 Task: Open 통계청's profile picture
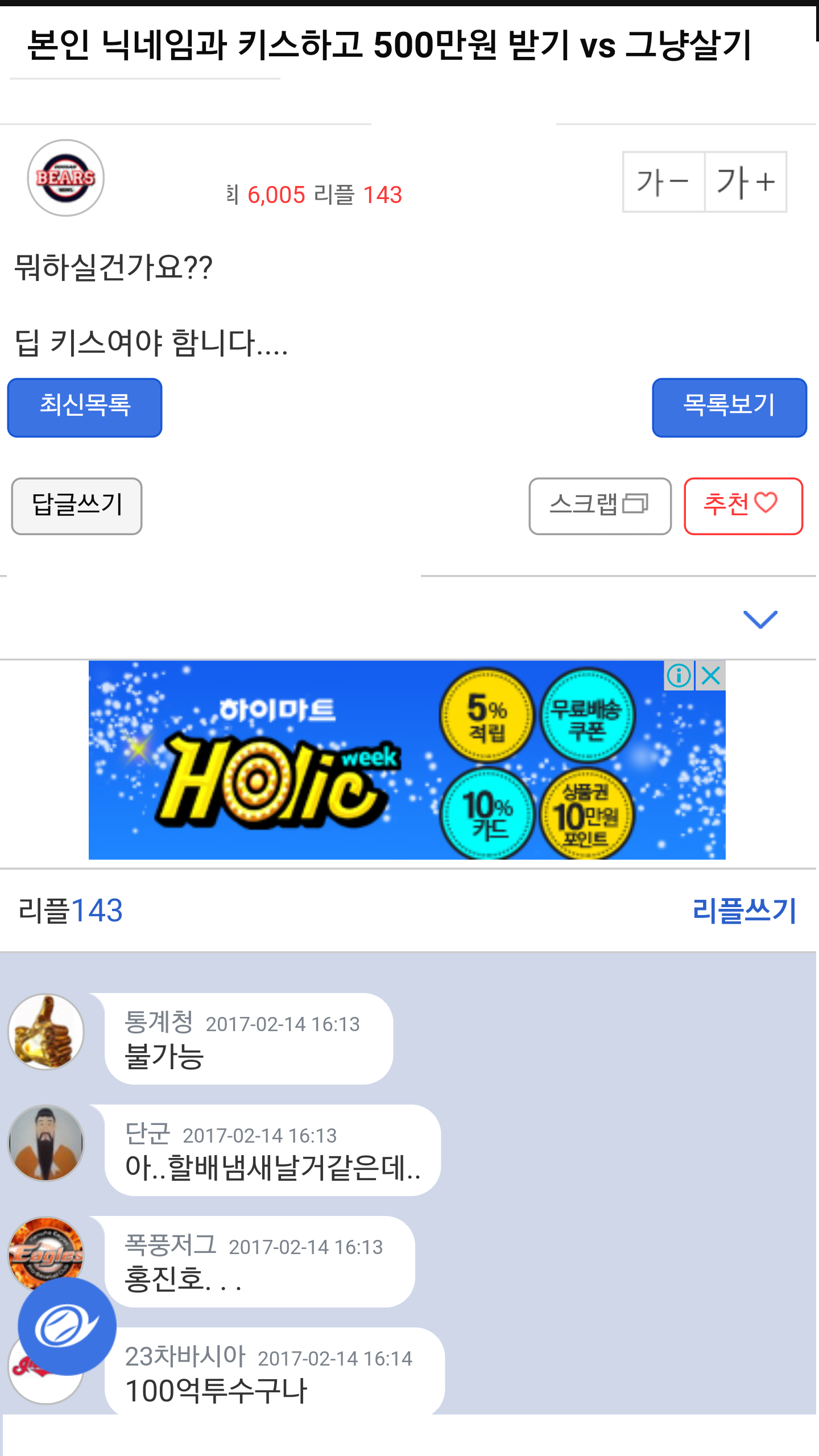click(x=46, y=1032)
